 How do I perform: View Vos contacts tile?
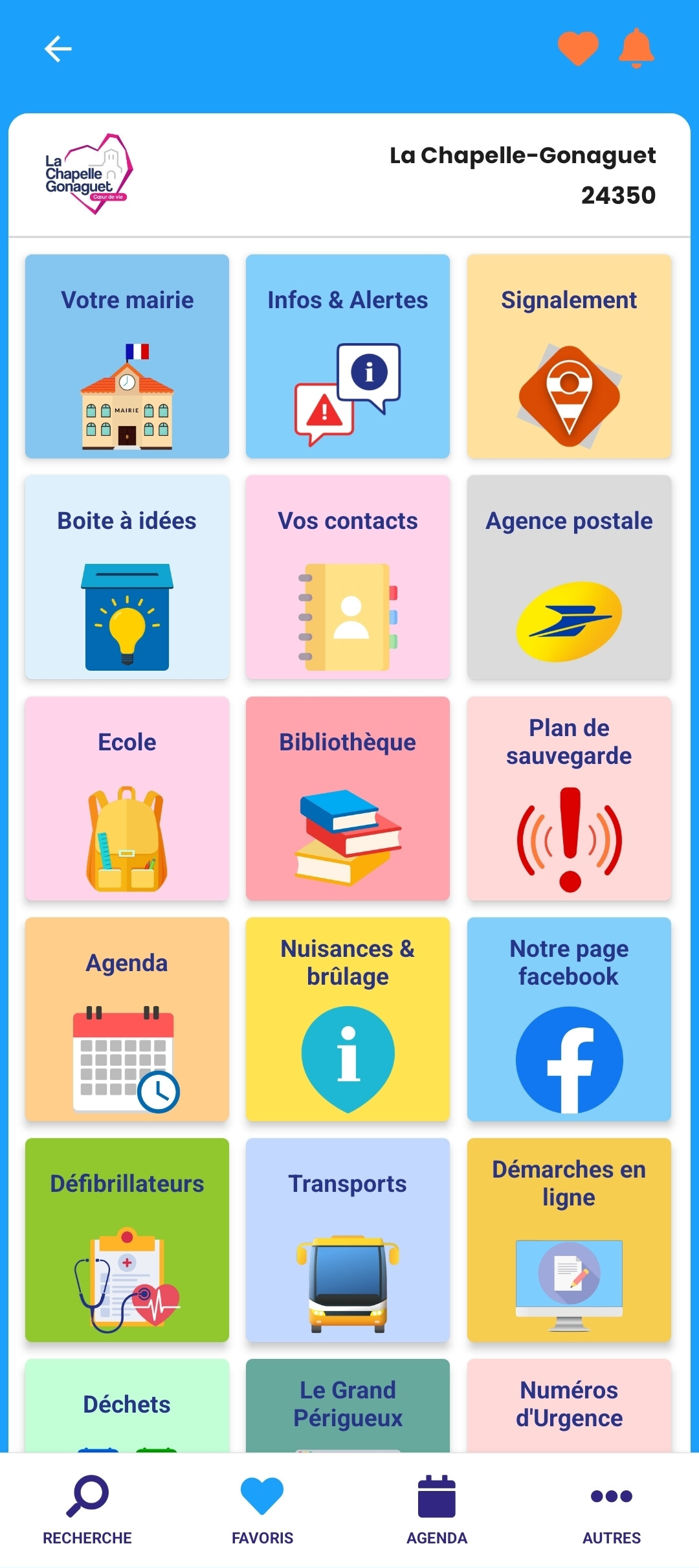(348, 577)
